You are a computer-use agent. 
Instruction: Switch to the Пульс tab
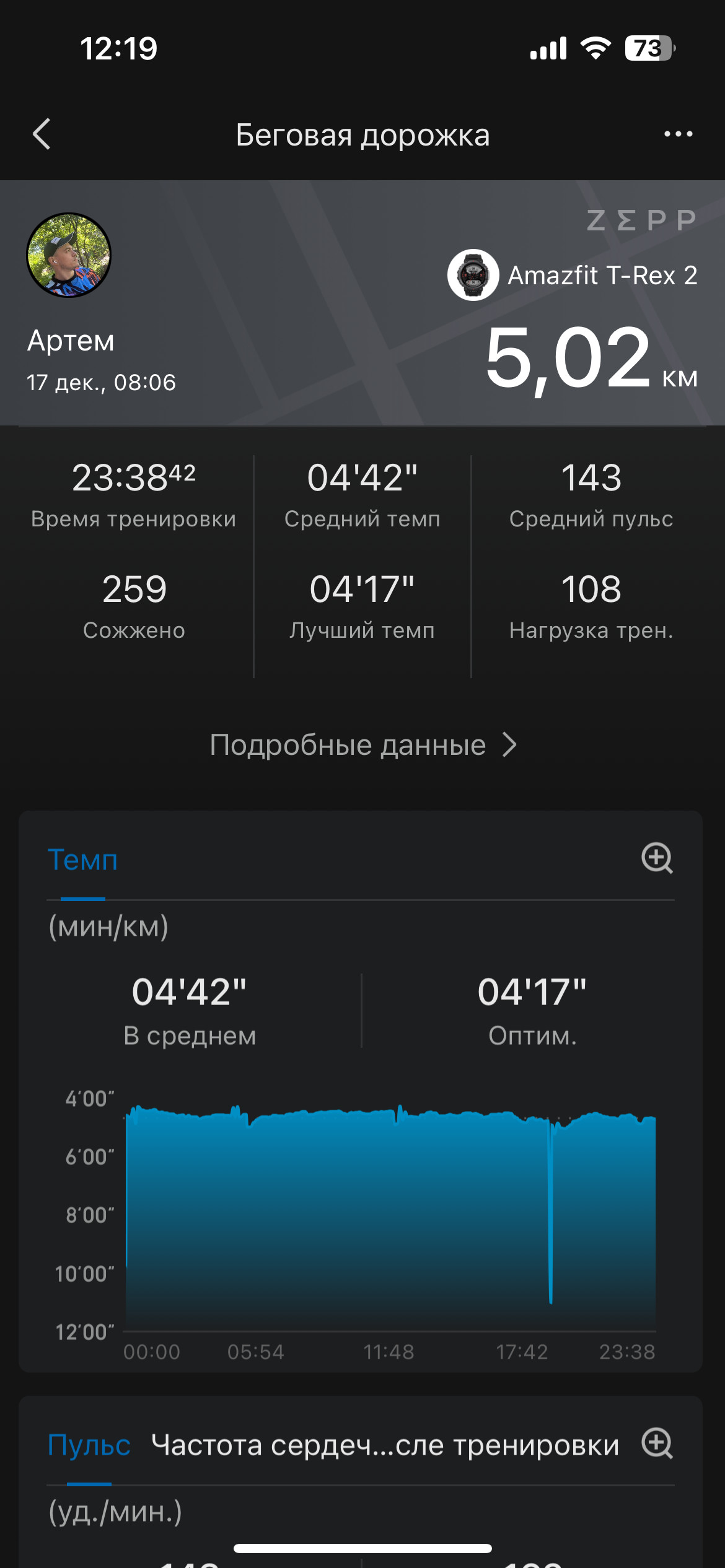[x=89, y=1445]
